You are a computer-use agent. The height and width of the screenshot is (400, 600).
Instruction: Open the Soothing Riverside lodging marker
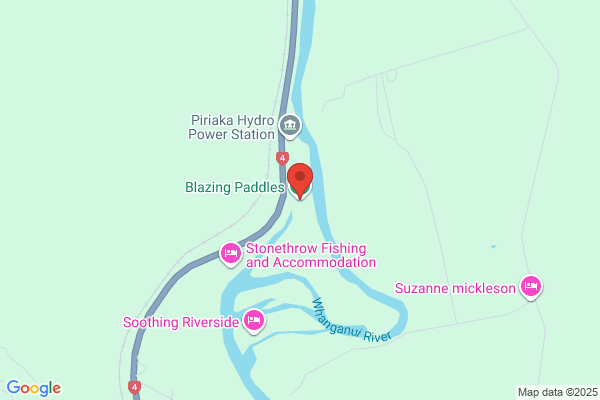254,321
